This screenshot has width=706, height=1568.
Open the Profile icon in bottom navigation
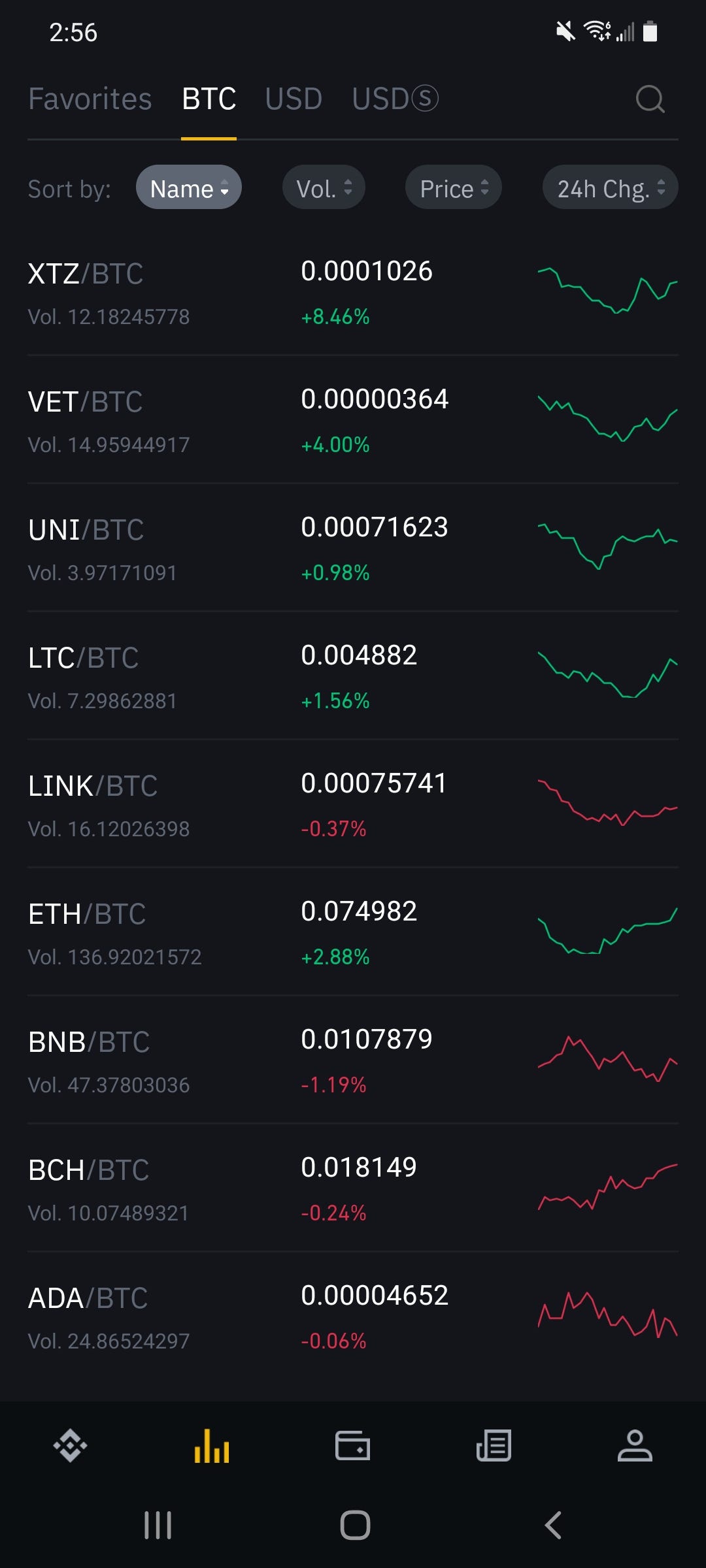point(635,1445)
